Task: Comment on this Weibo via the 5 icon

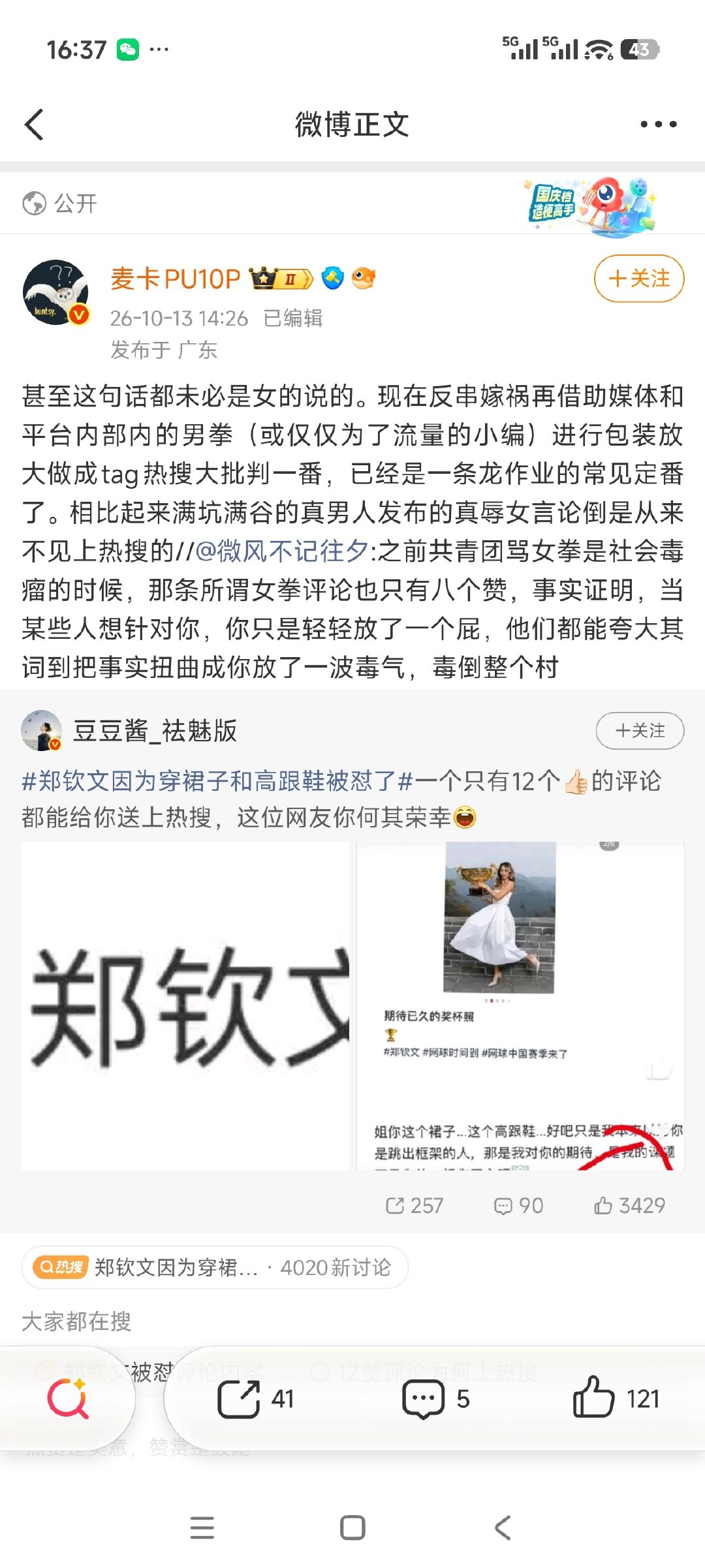Action: 435,1399
